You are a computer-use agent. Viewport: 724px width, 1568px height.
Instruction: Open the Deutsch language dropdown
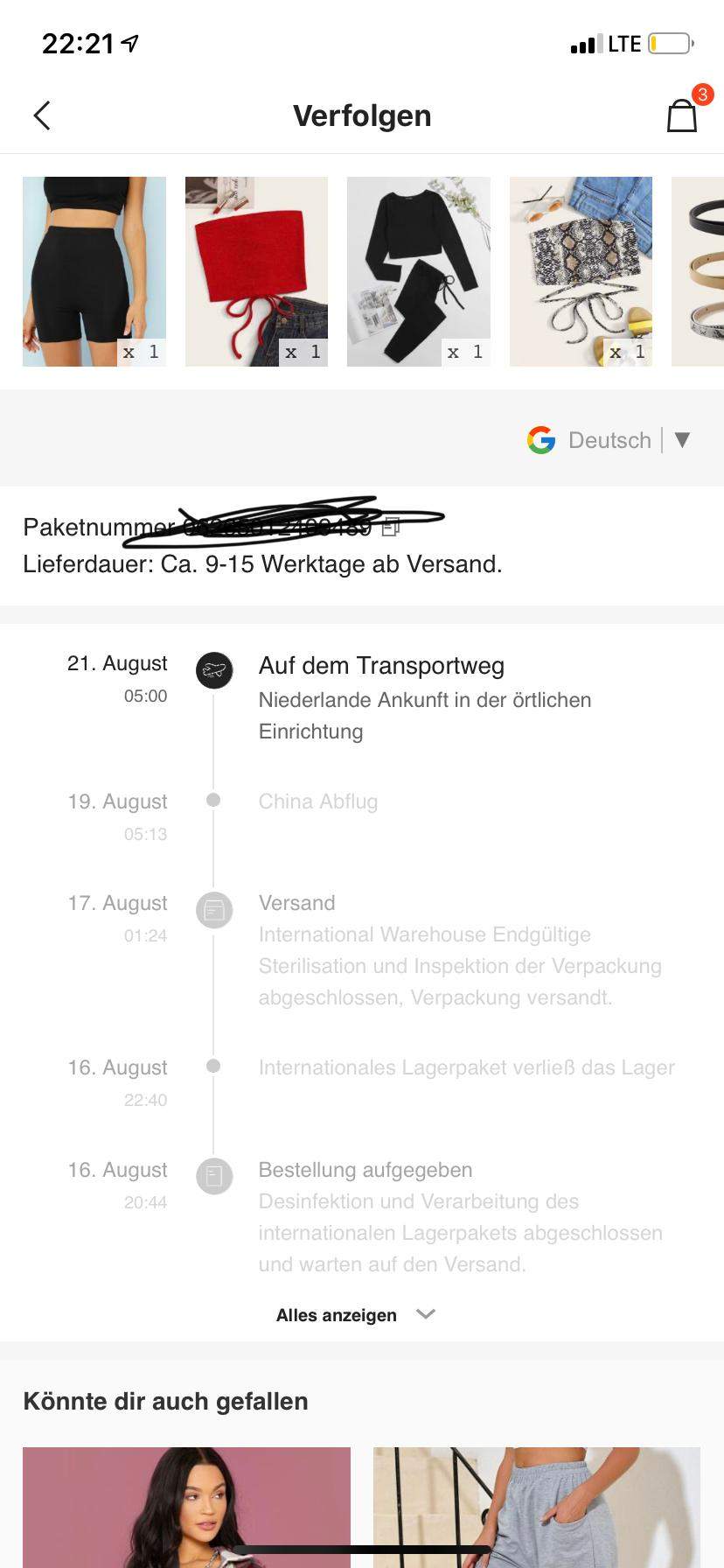683,440
